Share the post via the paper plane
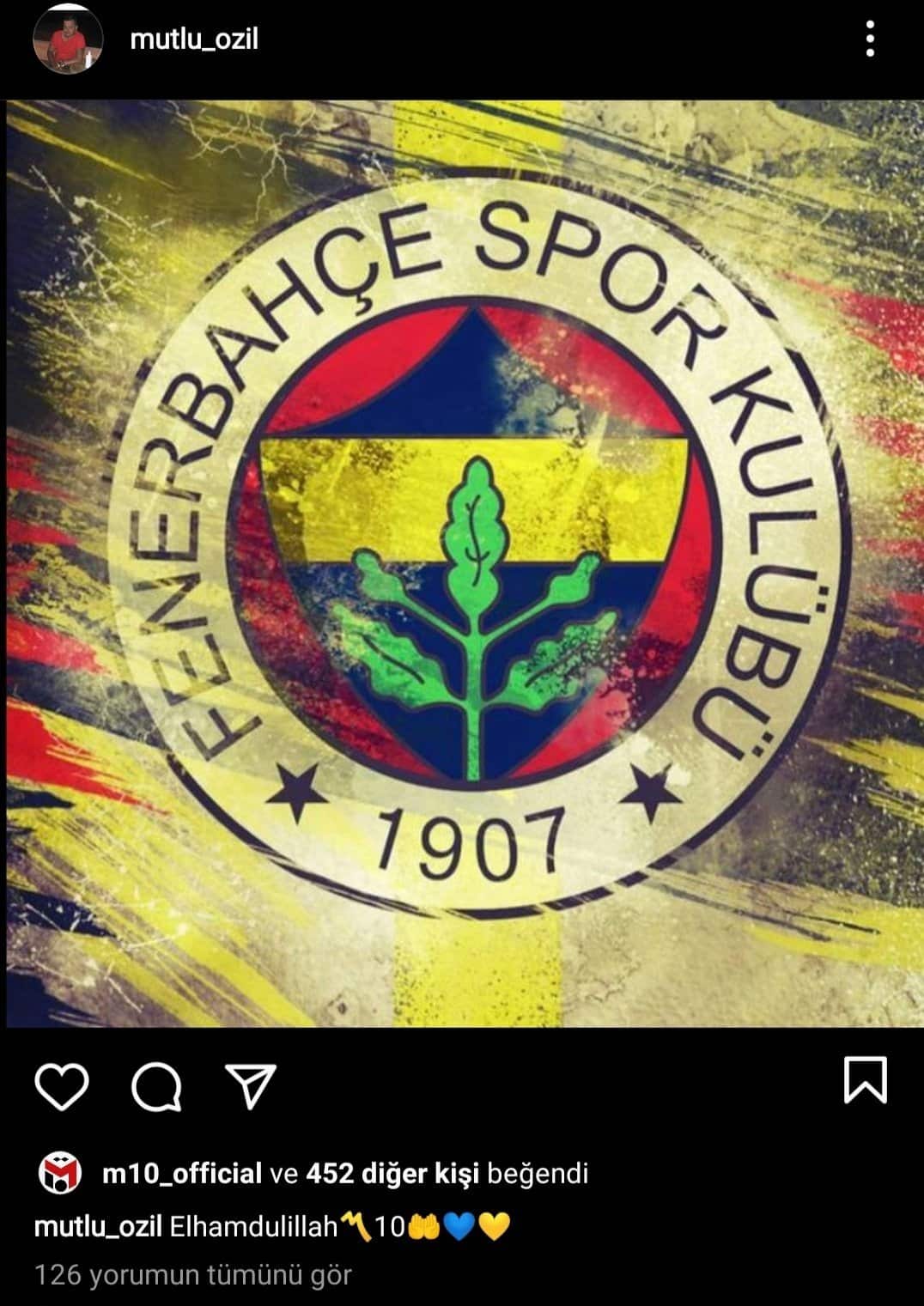924x1306 pixels. tap(250, 1085)
